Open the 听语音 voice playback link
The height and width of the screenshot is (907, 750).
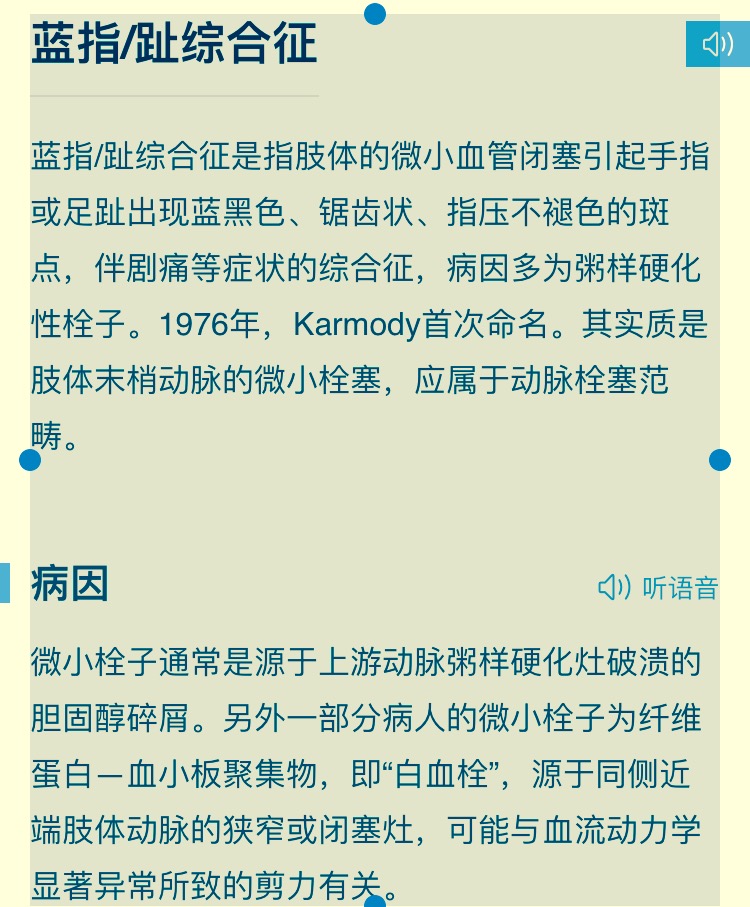[x=680, y=589]
